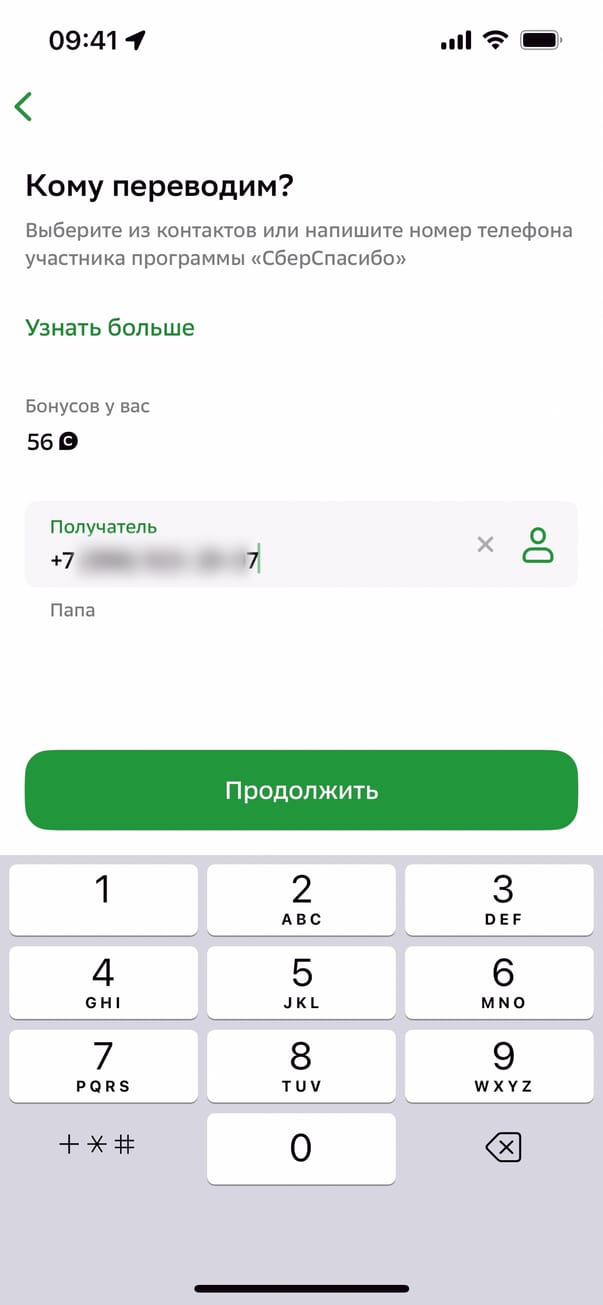603x1305 pixels.
Task: Type digit 1 on the keypad
Action: click(x=103, y=899)
